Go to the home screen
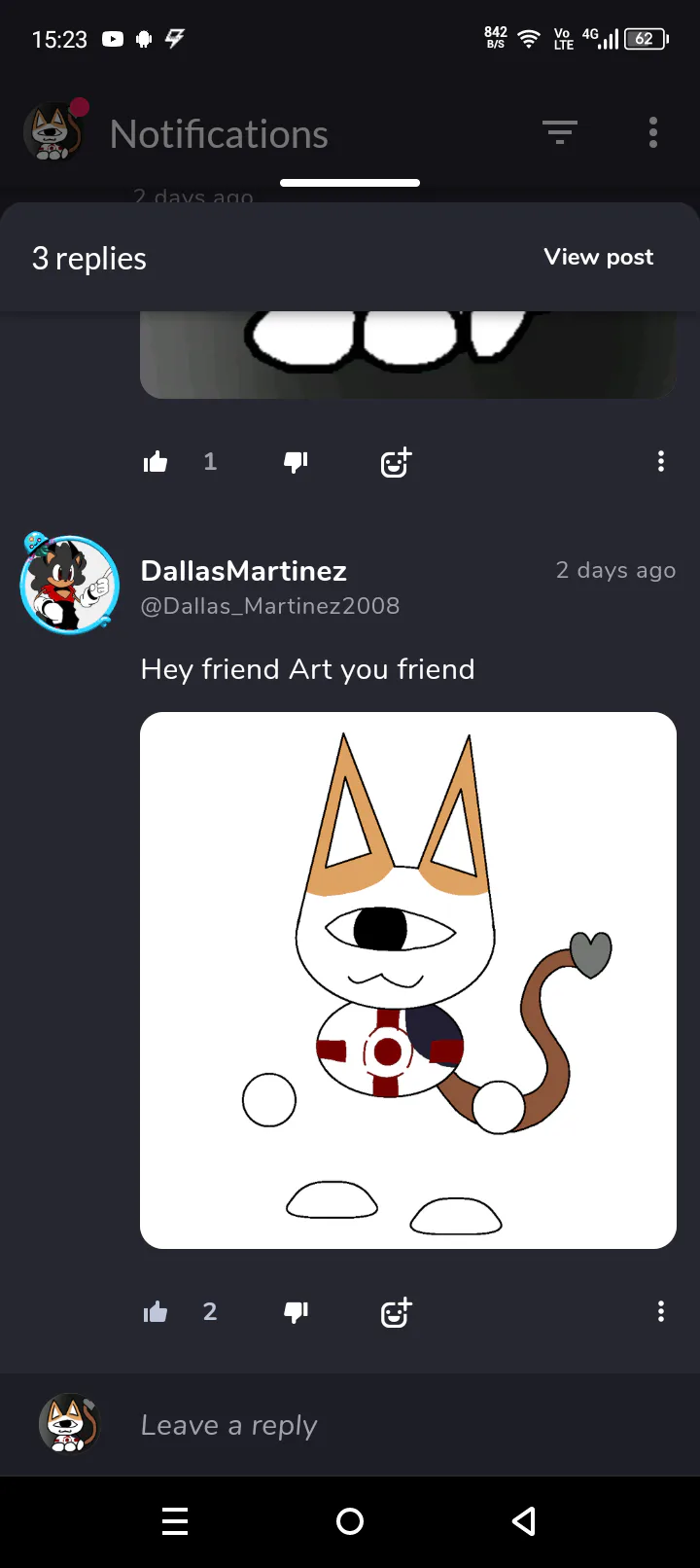The width and height of the screenshot is (700, 1568). point(350,1521)
